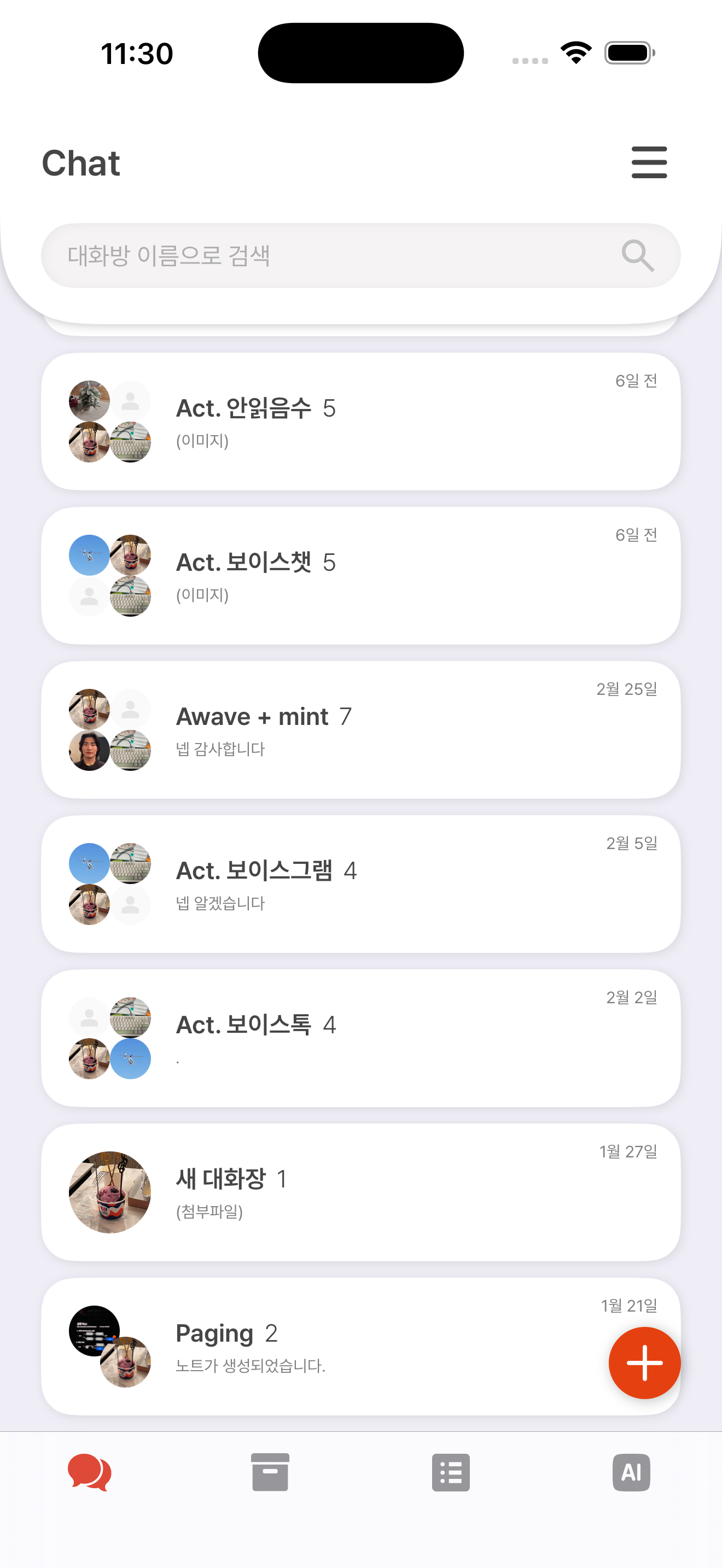Image resolution: width=722 pixels, height=1568 pixels.
Task: Switch to the list tab
Action: point(451,1472)
